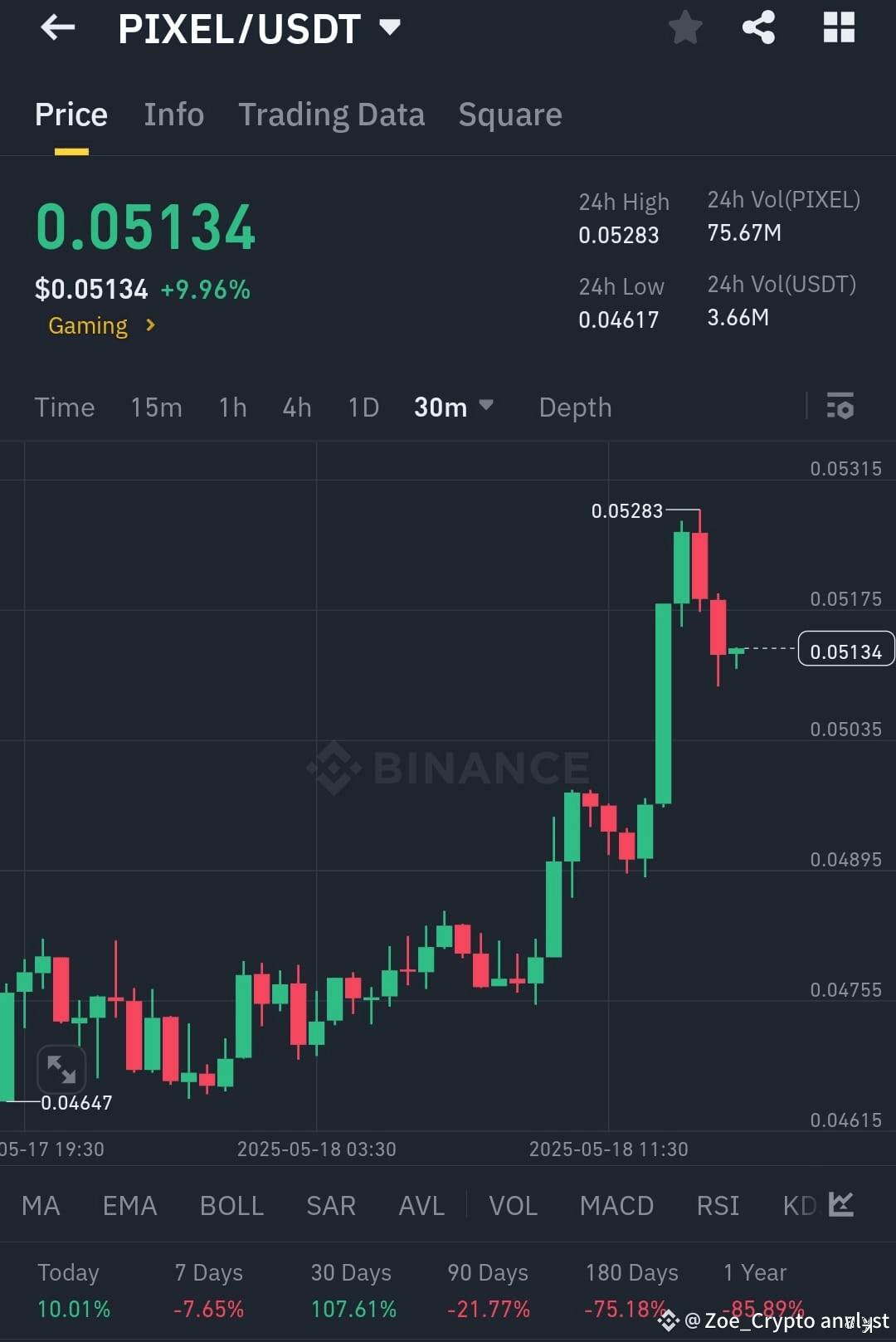Image resolution: width=896 pixels, height=1342 pixels.
Task: Select the RSI indicator
Action: (718, 1205)
